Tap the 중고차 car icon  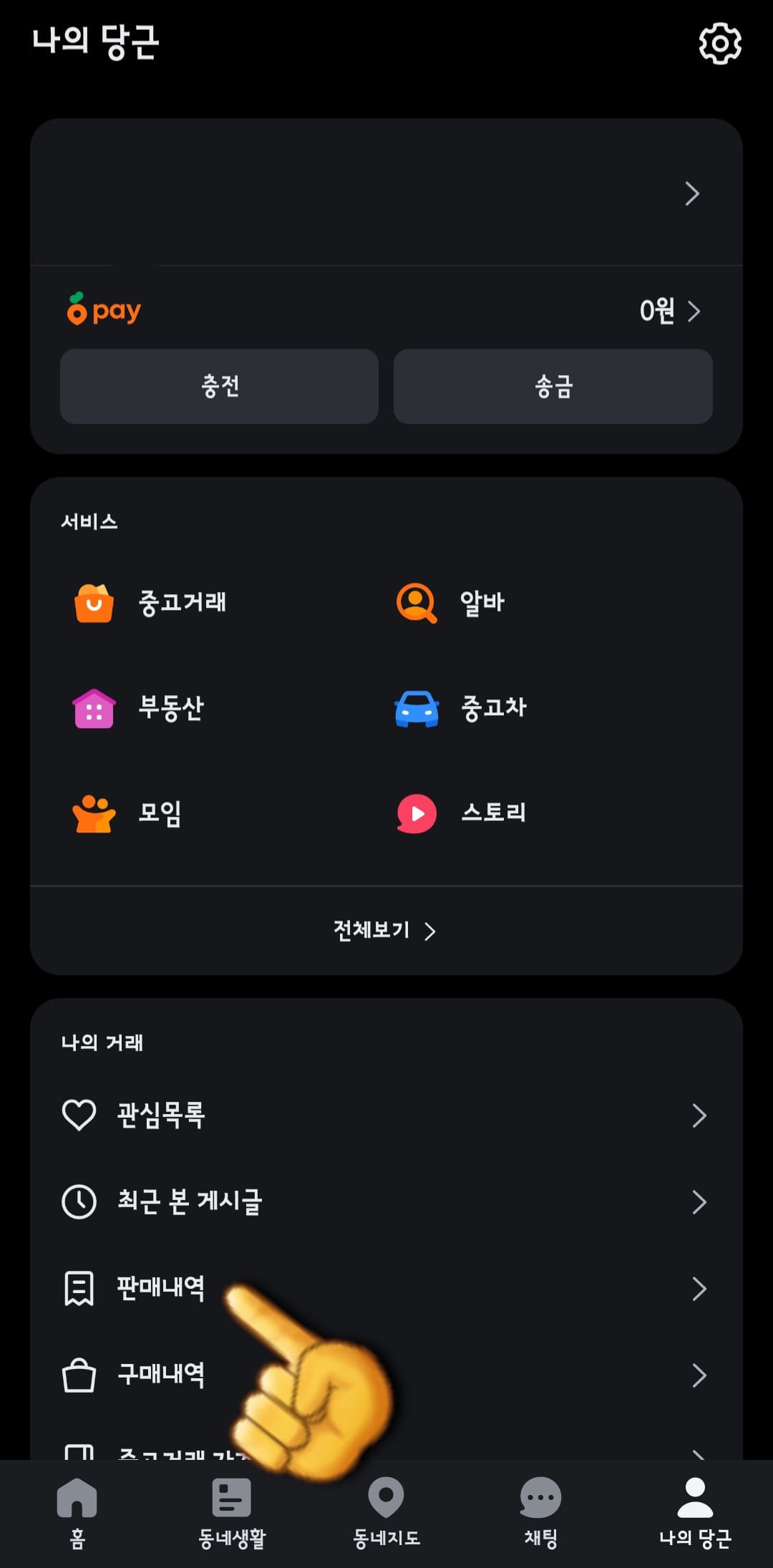point(415,708)
